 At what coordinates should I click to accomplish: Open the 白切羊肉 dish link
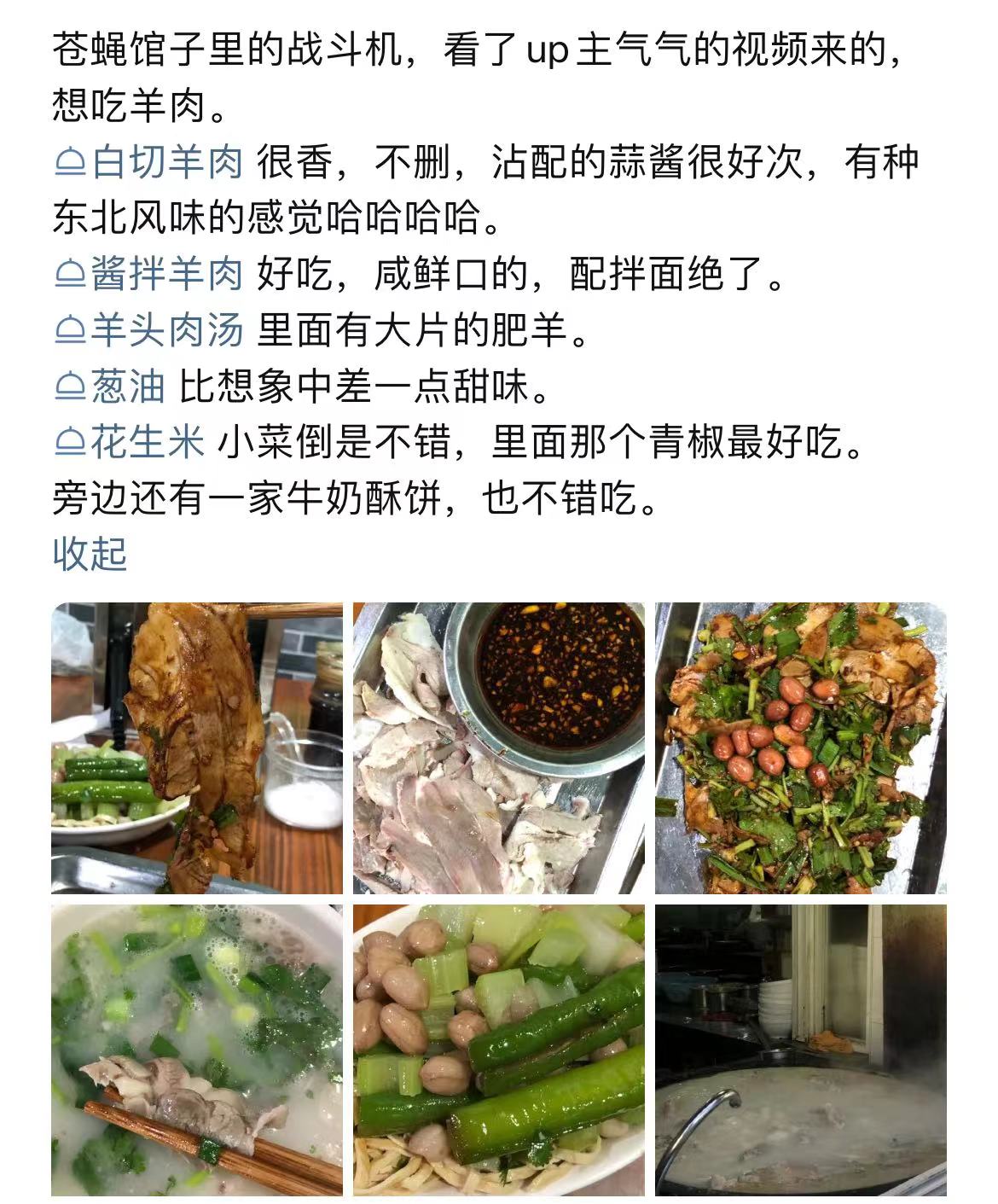(150, 162)
